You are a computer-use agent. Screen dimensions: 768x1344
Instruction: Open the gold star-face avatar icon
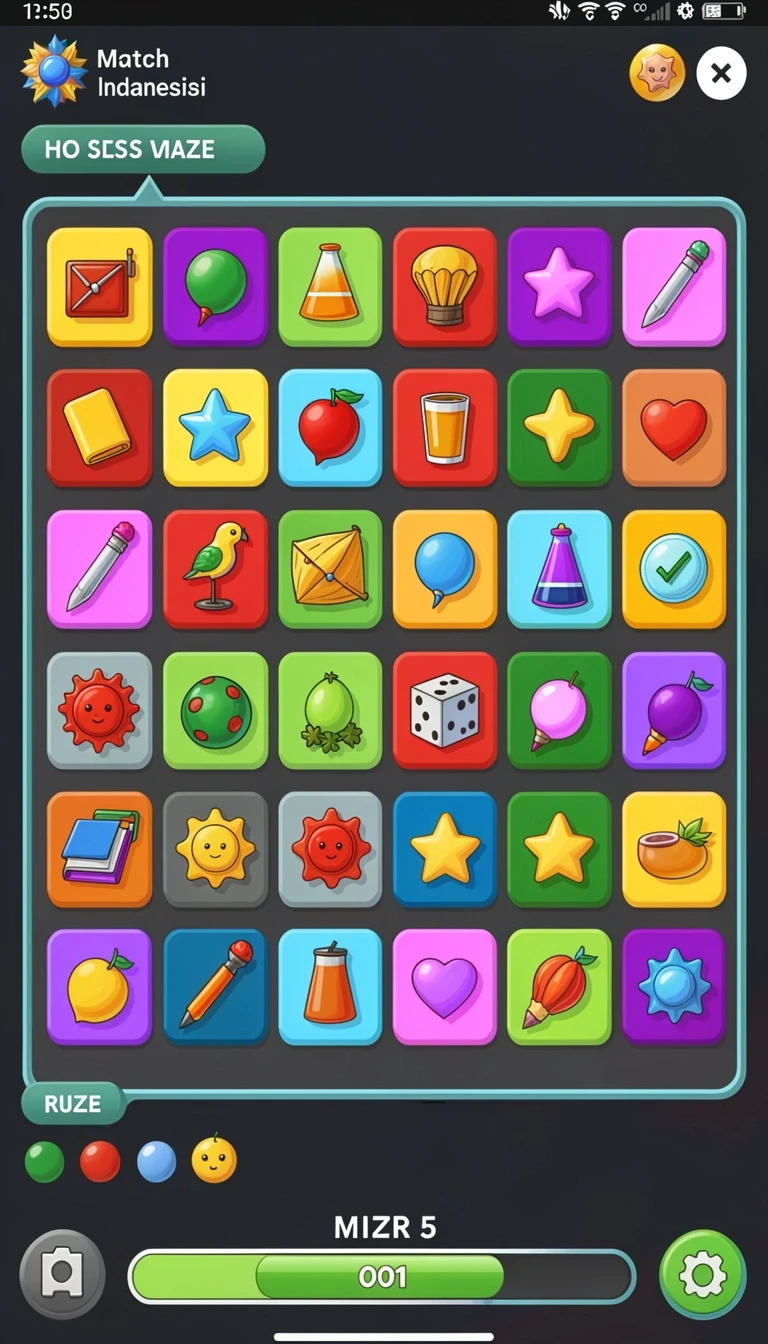657,73
